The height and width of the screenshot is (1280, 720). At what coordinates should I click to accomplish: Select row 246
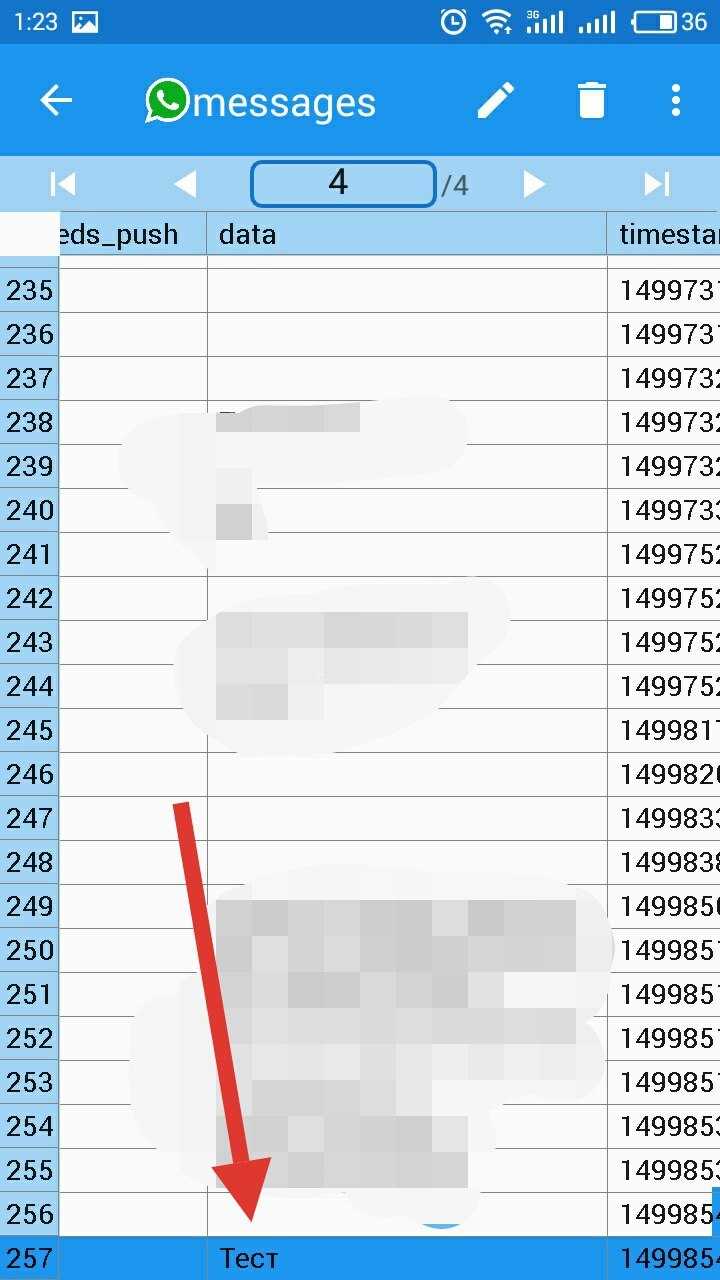pyautogui.click(x=29, y=774)
